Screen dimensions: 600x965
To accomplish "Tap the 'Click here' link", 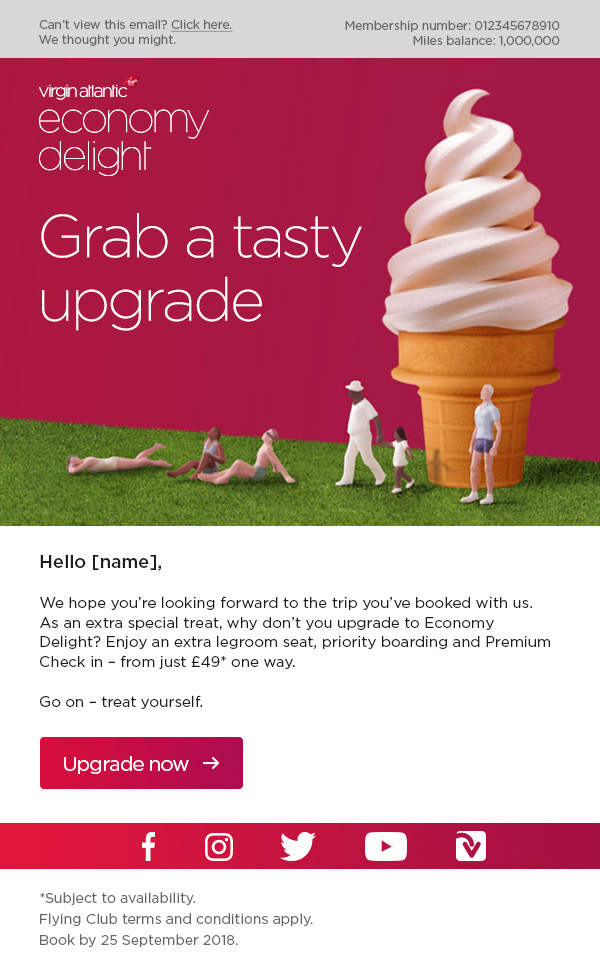I will [x=201, y=25].
